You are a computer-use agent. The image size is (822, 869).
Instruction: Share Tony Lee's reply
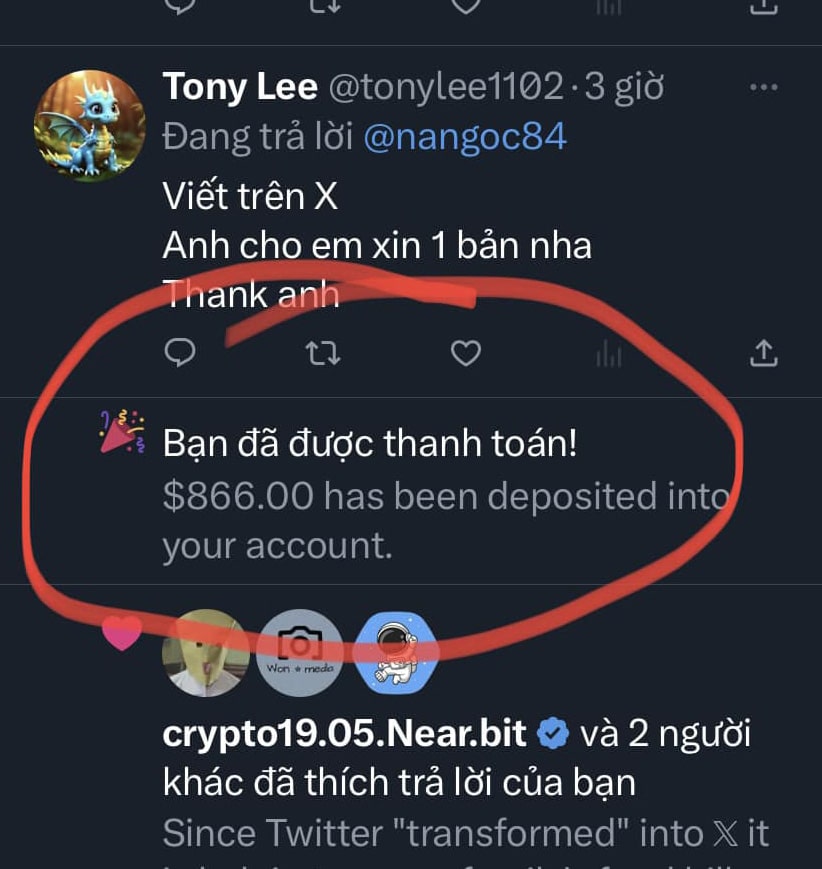point(763,352)
